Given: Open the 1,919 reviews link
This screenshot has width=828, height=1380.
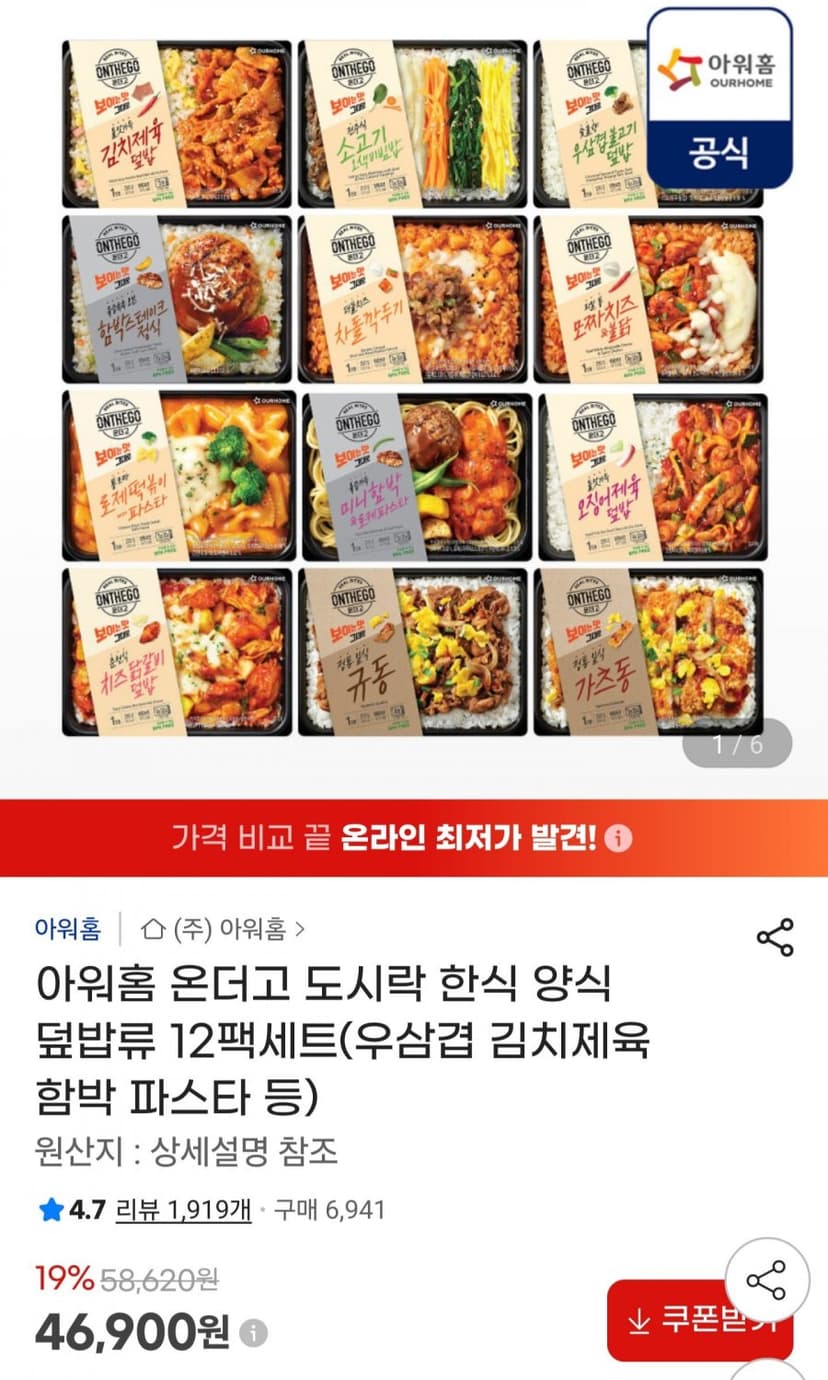Looking at the screenshot, I should point(183,1209).
